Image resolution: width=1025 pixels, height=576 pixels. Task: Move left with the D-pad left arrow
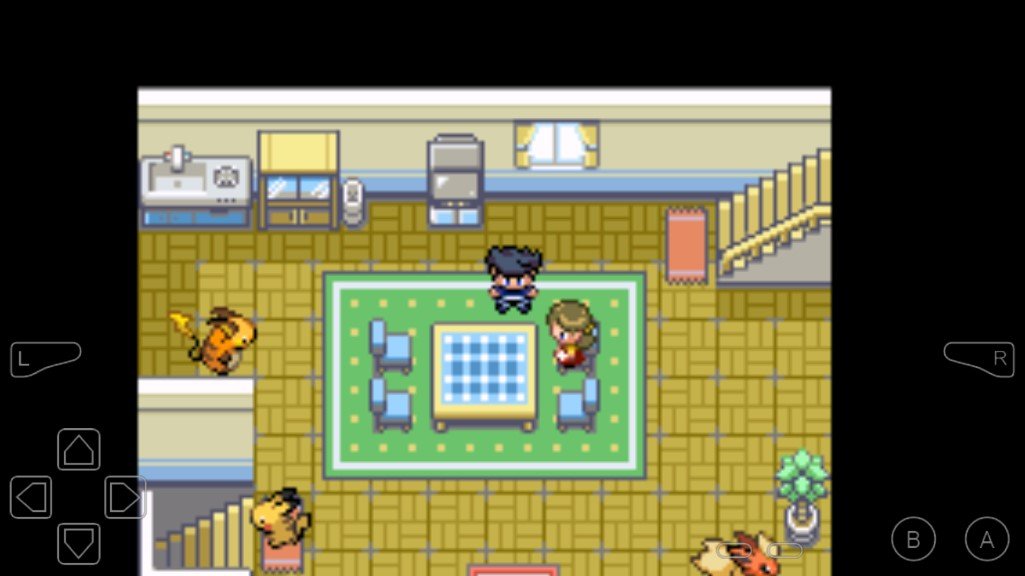31,497
